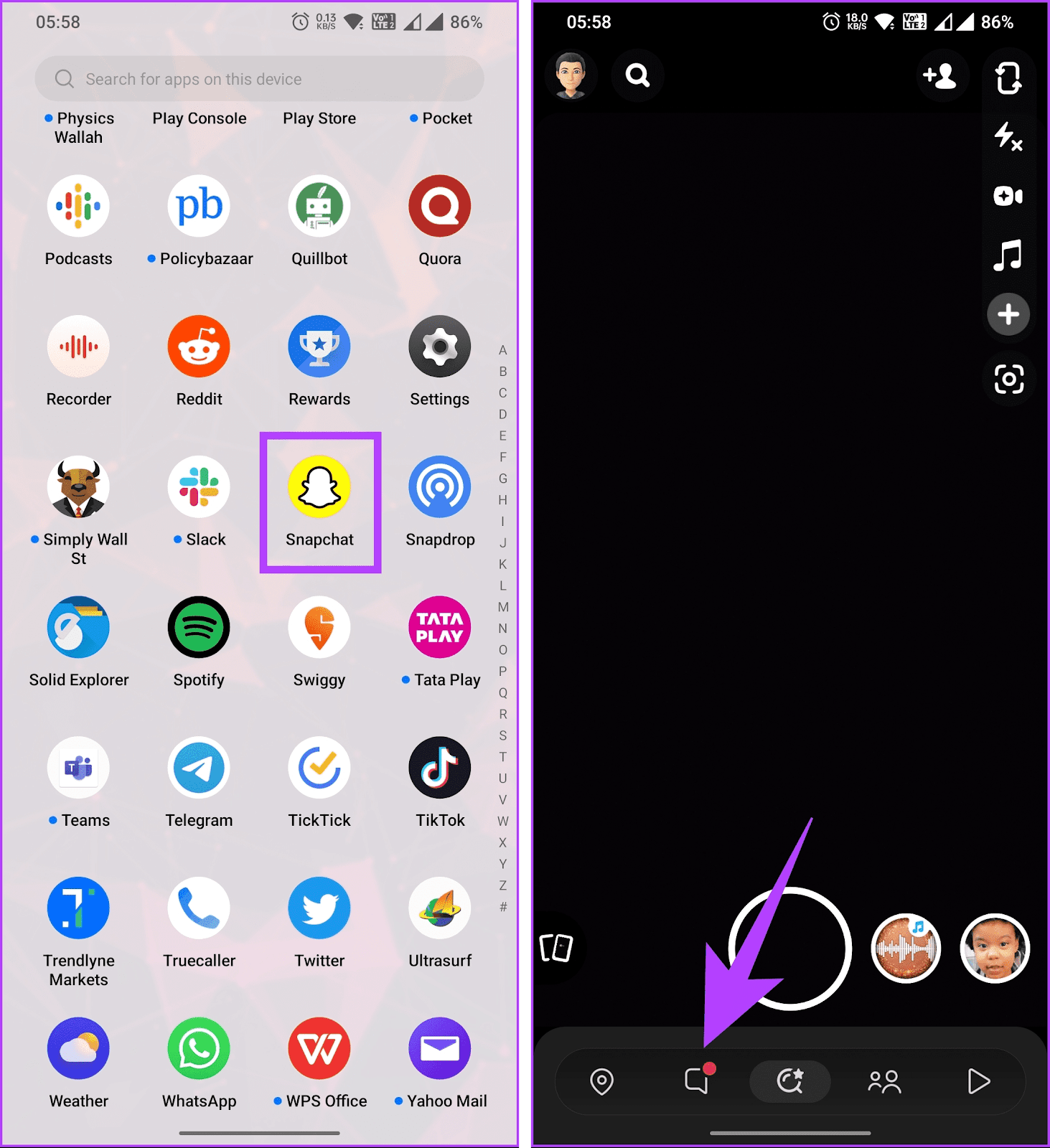Flip the camera
Viewport: 1050px width, 1148px height.
[x=1008, y=78]
